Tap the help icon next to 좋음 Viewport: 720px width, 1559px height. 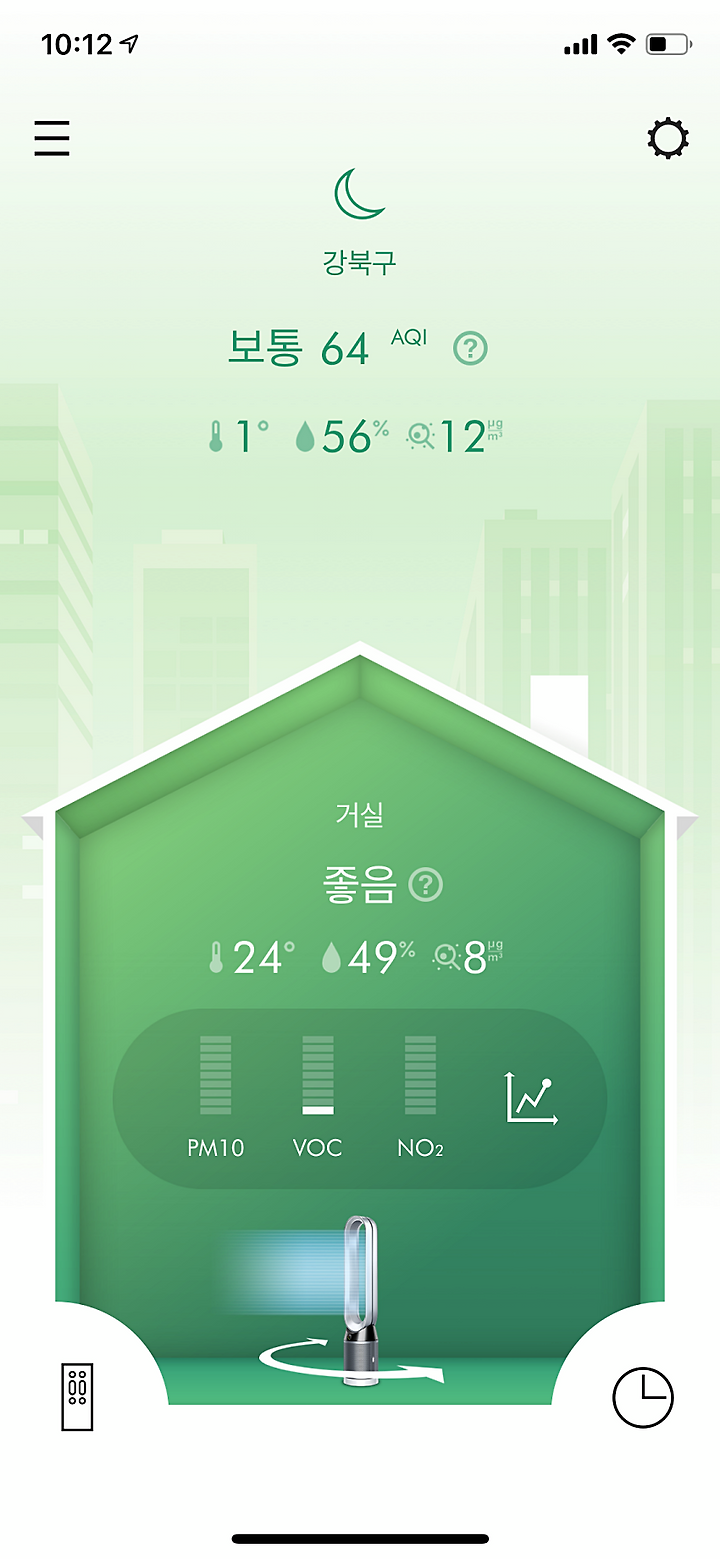click(426, 885)
